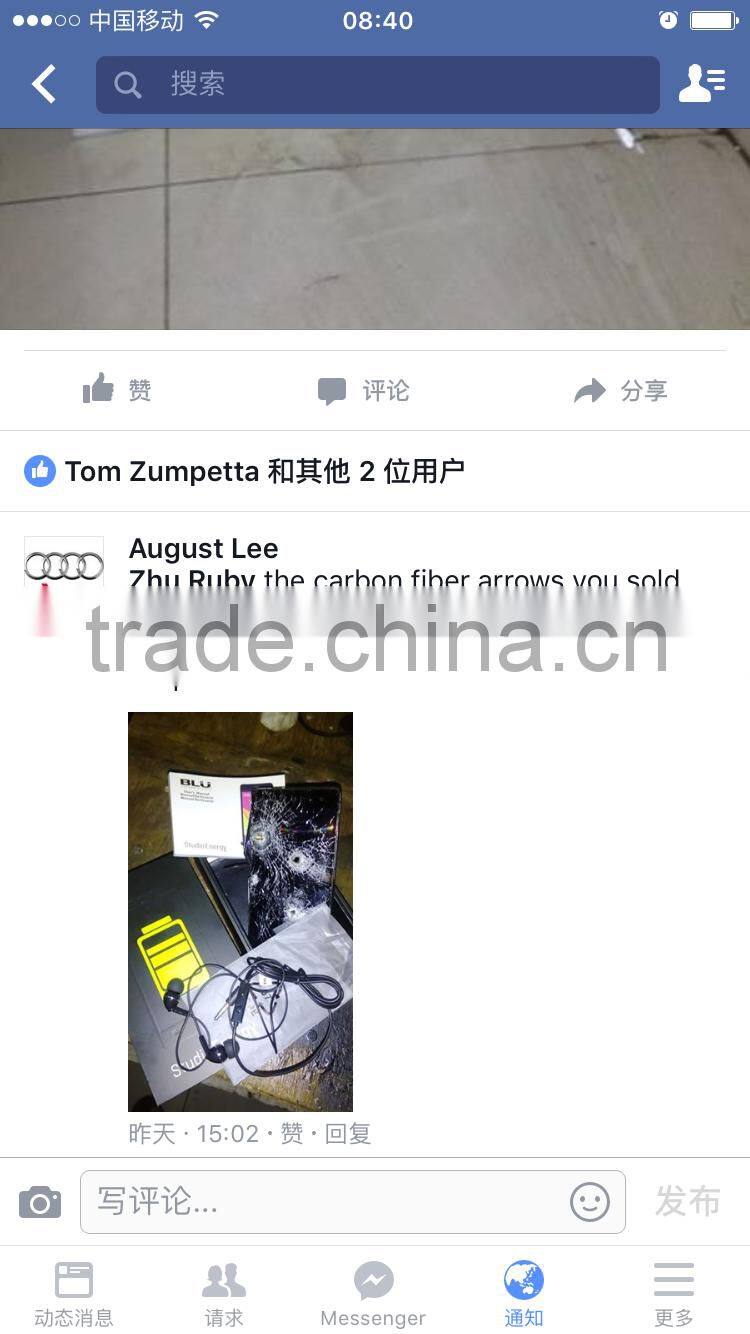
Task: Switch to 请求 friend requests tab
Action: [x=224, y=1293]
